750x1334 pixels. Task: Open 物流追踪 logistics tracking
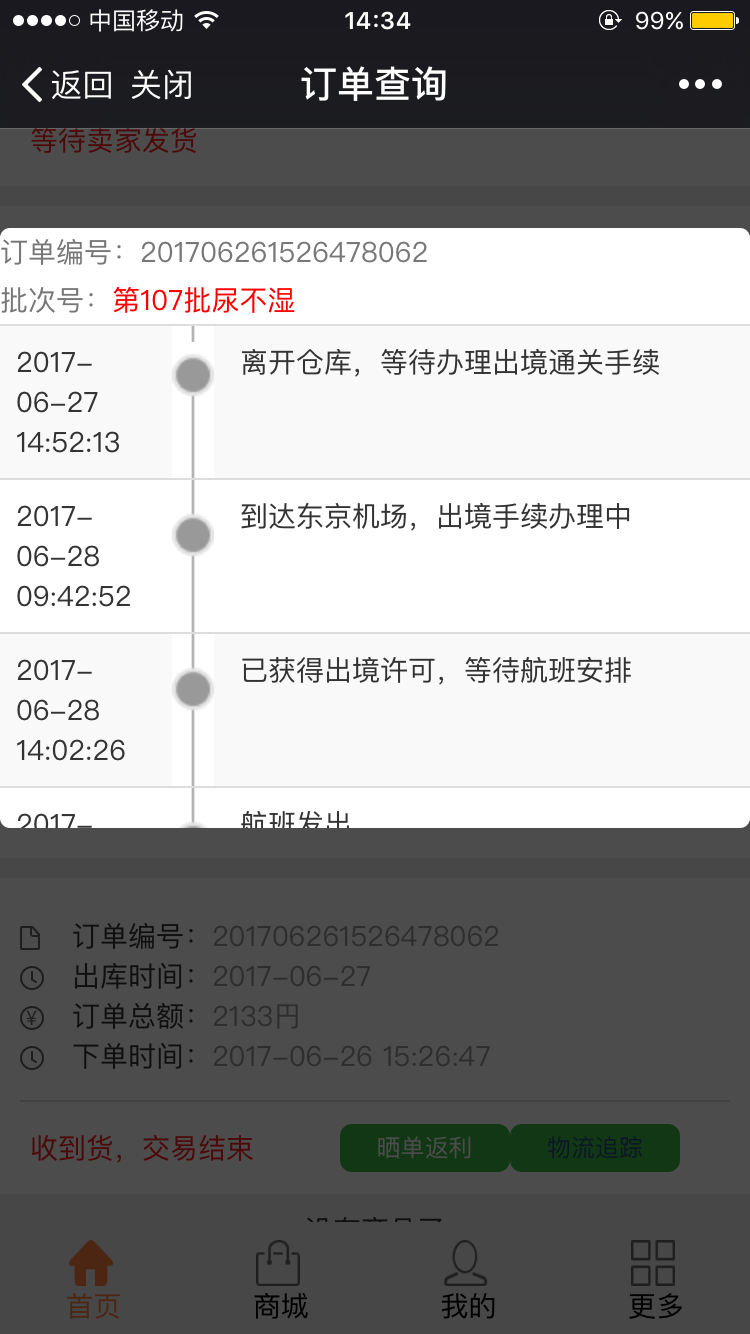tap(595, 1148)
